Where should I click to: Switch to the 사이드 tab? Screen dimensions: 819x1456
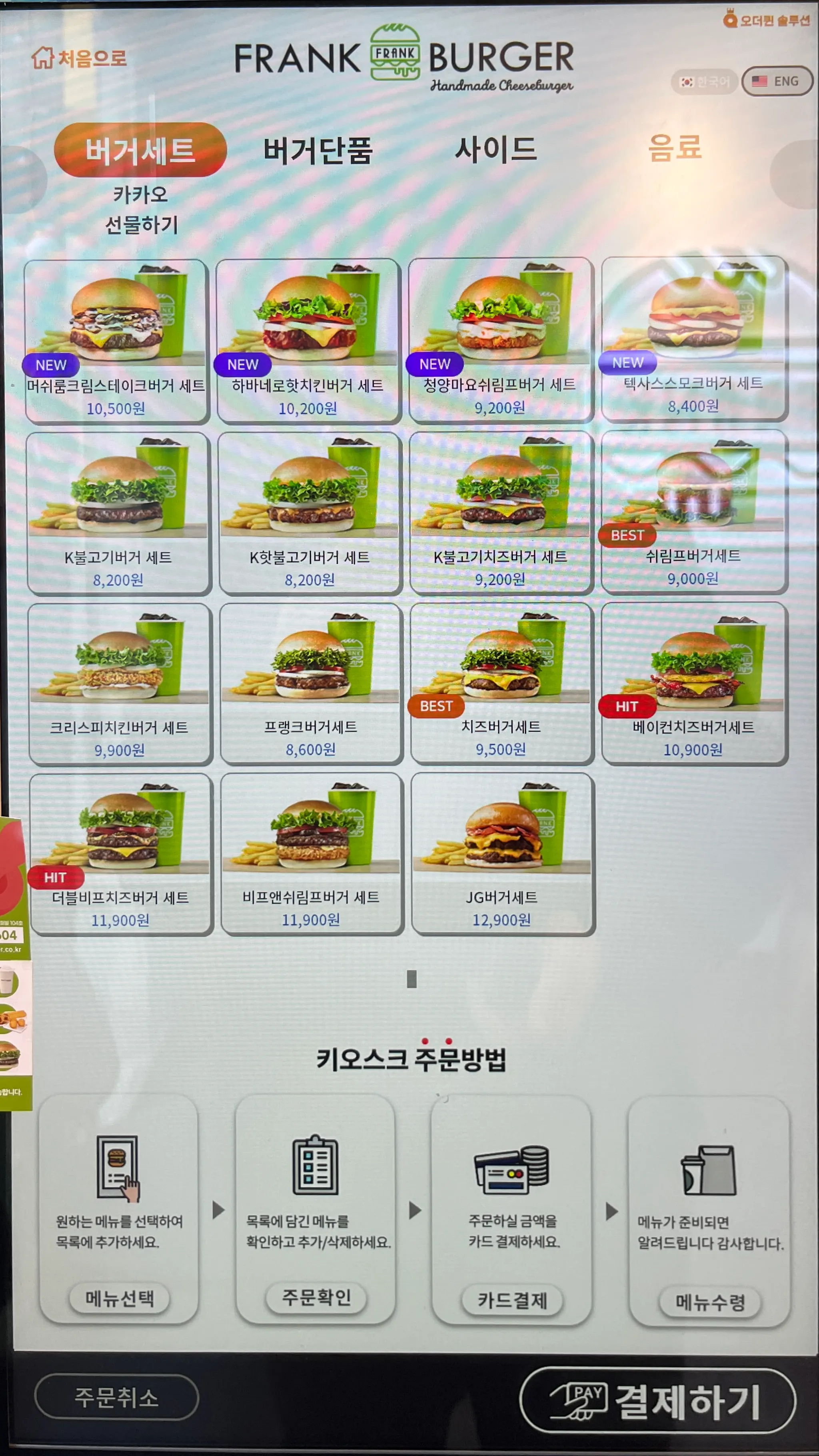pos(496,149)
